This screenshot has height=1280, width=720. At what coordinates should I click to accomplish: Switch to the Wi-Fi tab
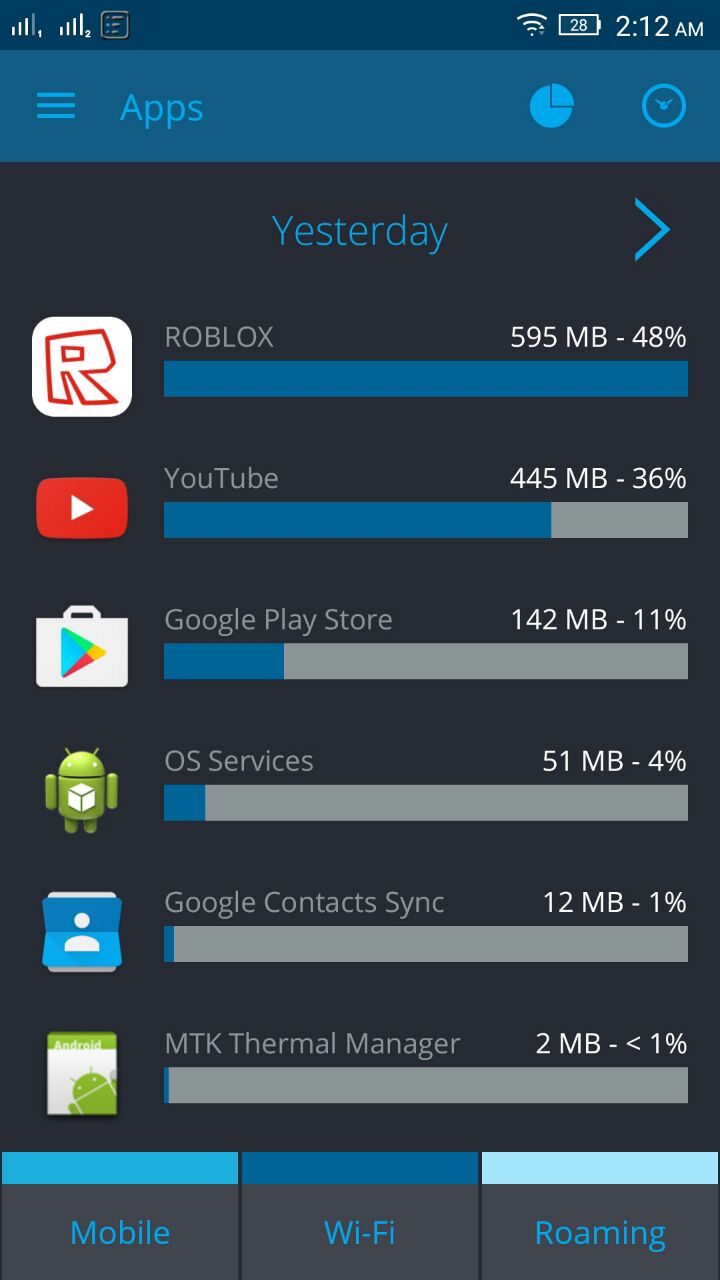click(x=360, y=1216)
